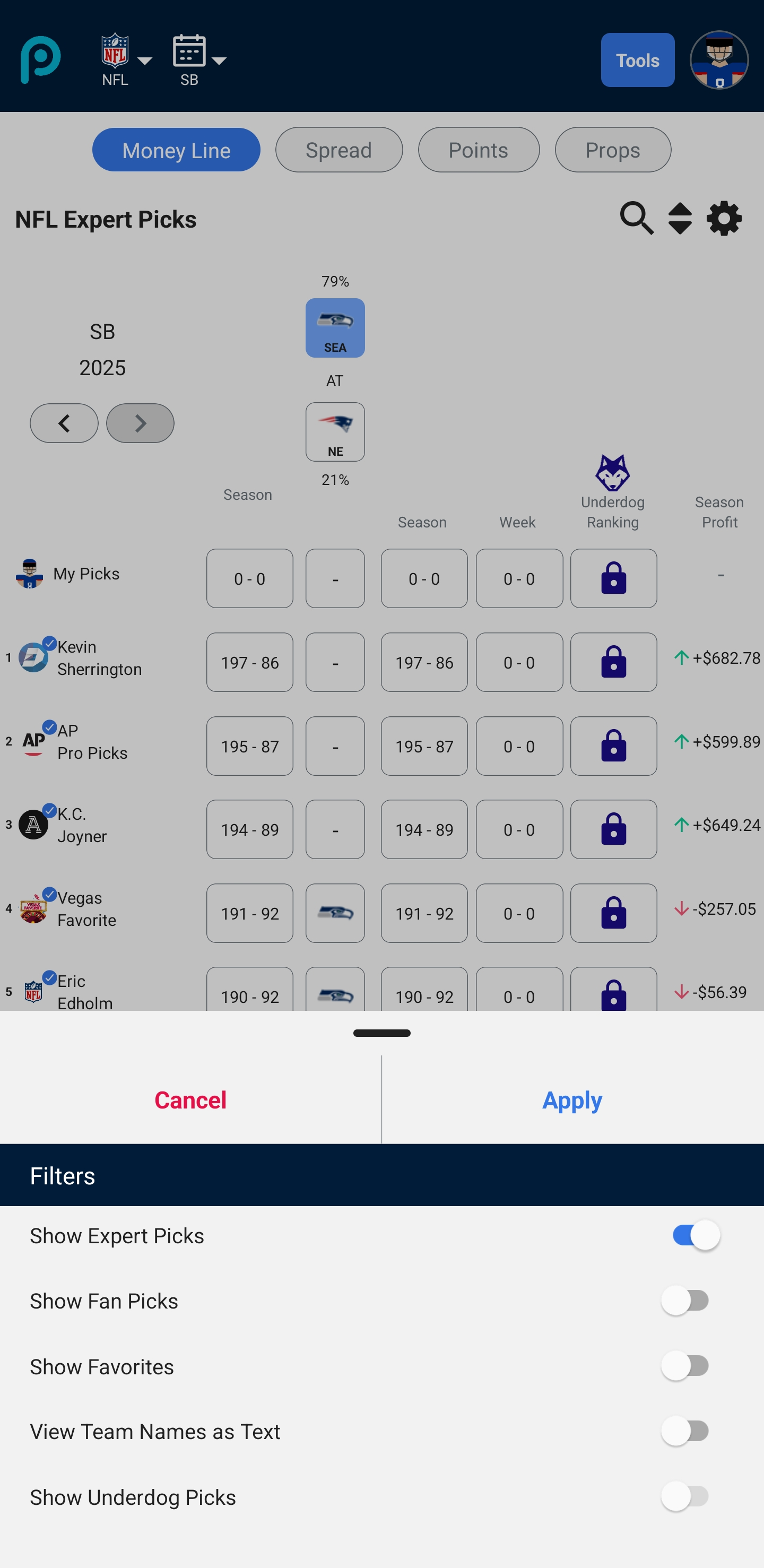
Task: Select the NE team button
Action: click(x=335, y=432)
